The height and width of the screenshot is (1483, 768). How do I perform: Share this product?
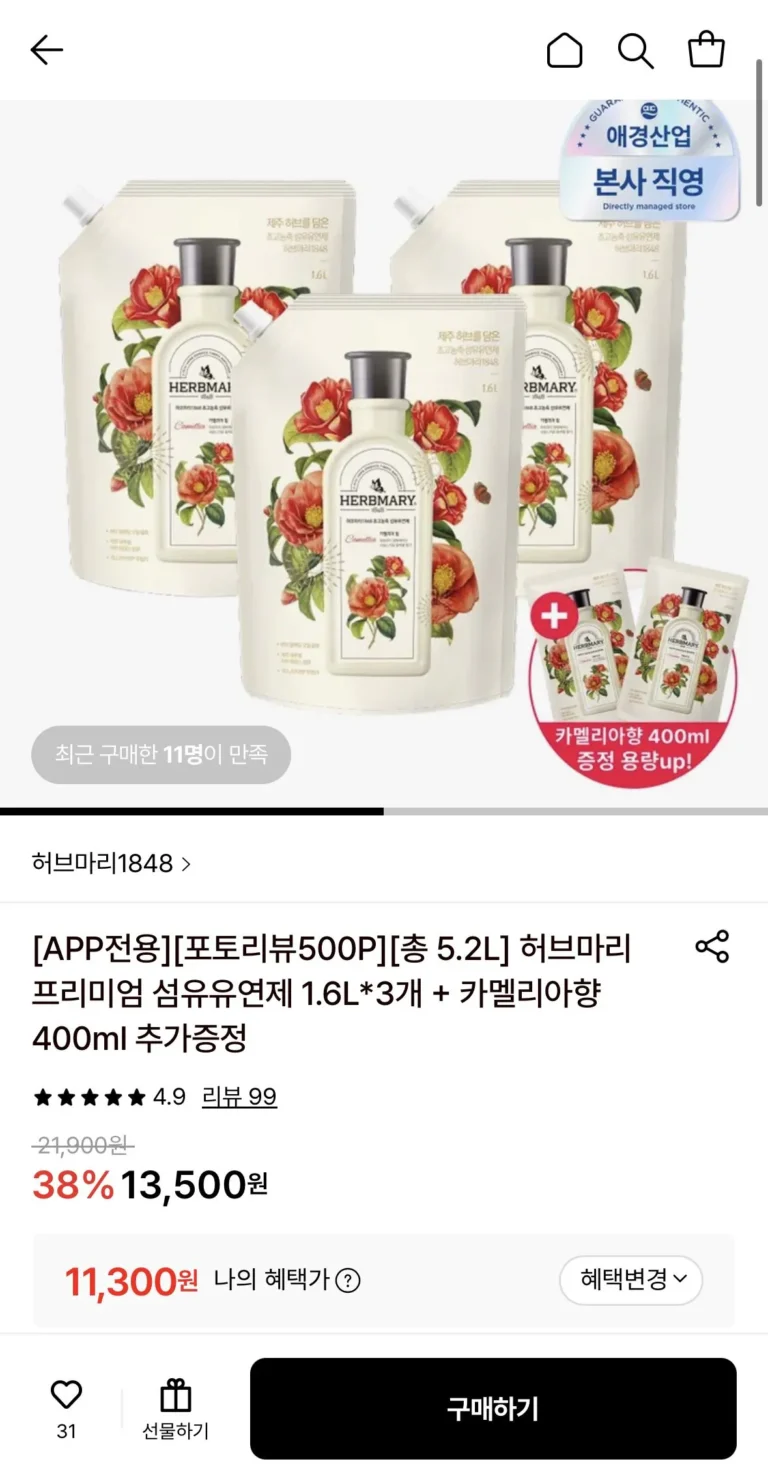click(x=712, y=946)
